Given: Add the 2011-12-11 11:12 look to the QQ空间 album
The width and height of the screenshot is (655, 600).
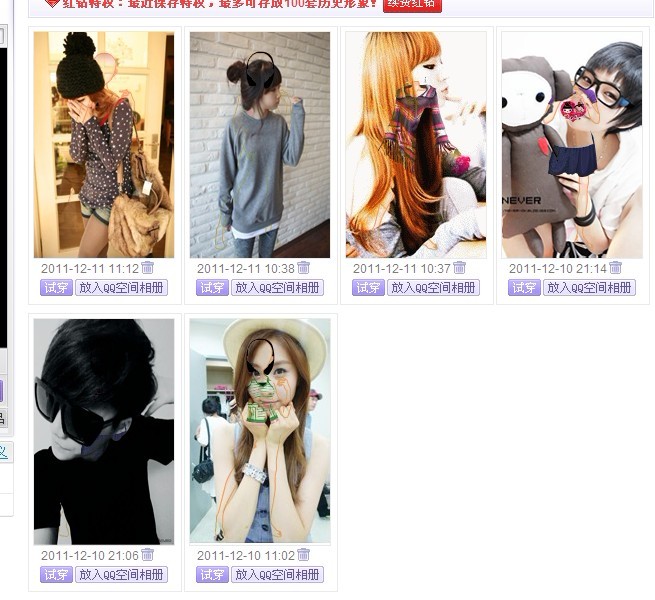Looking at the screenshot, I should click(x=121, y=288).
